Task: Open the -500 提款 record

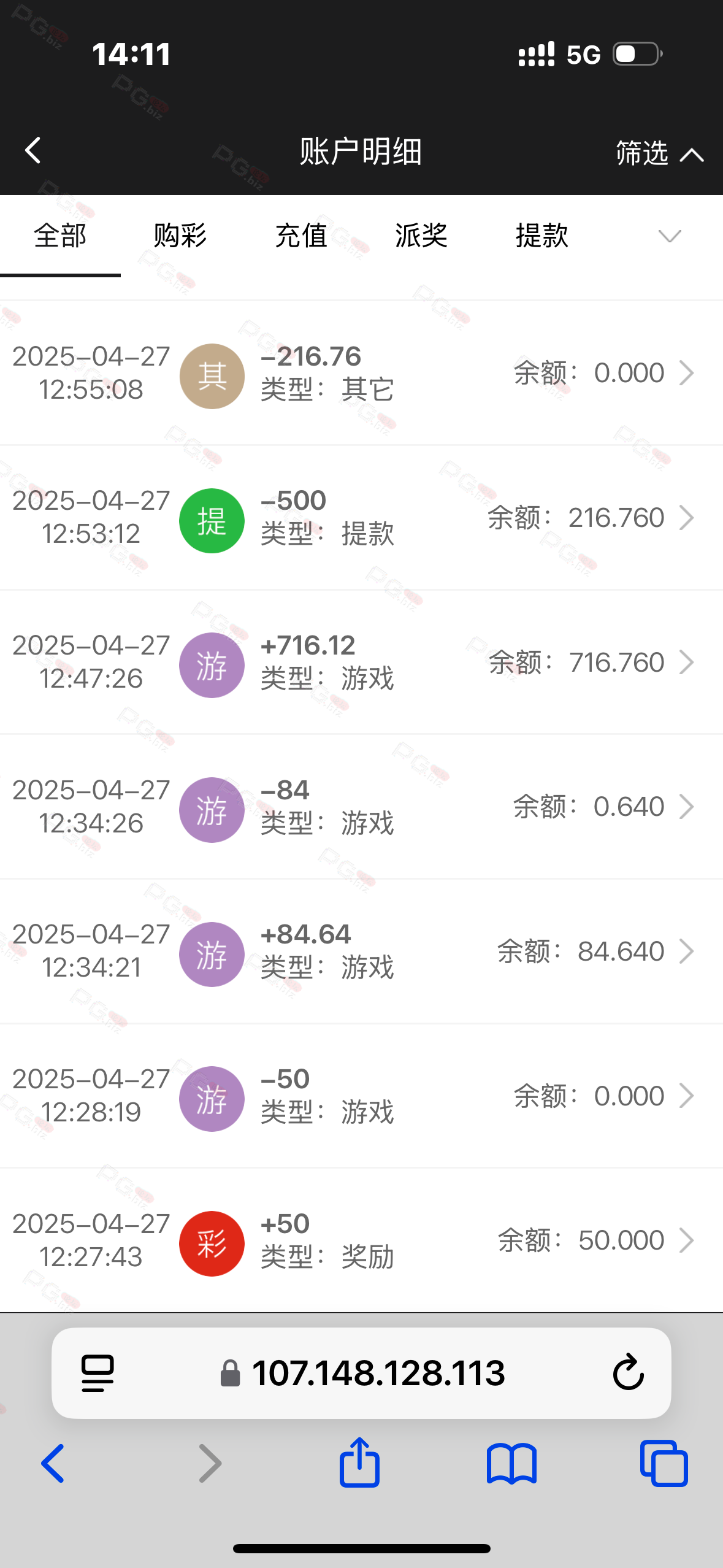Action: coord(361,518)
